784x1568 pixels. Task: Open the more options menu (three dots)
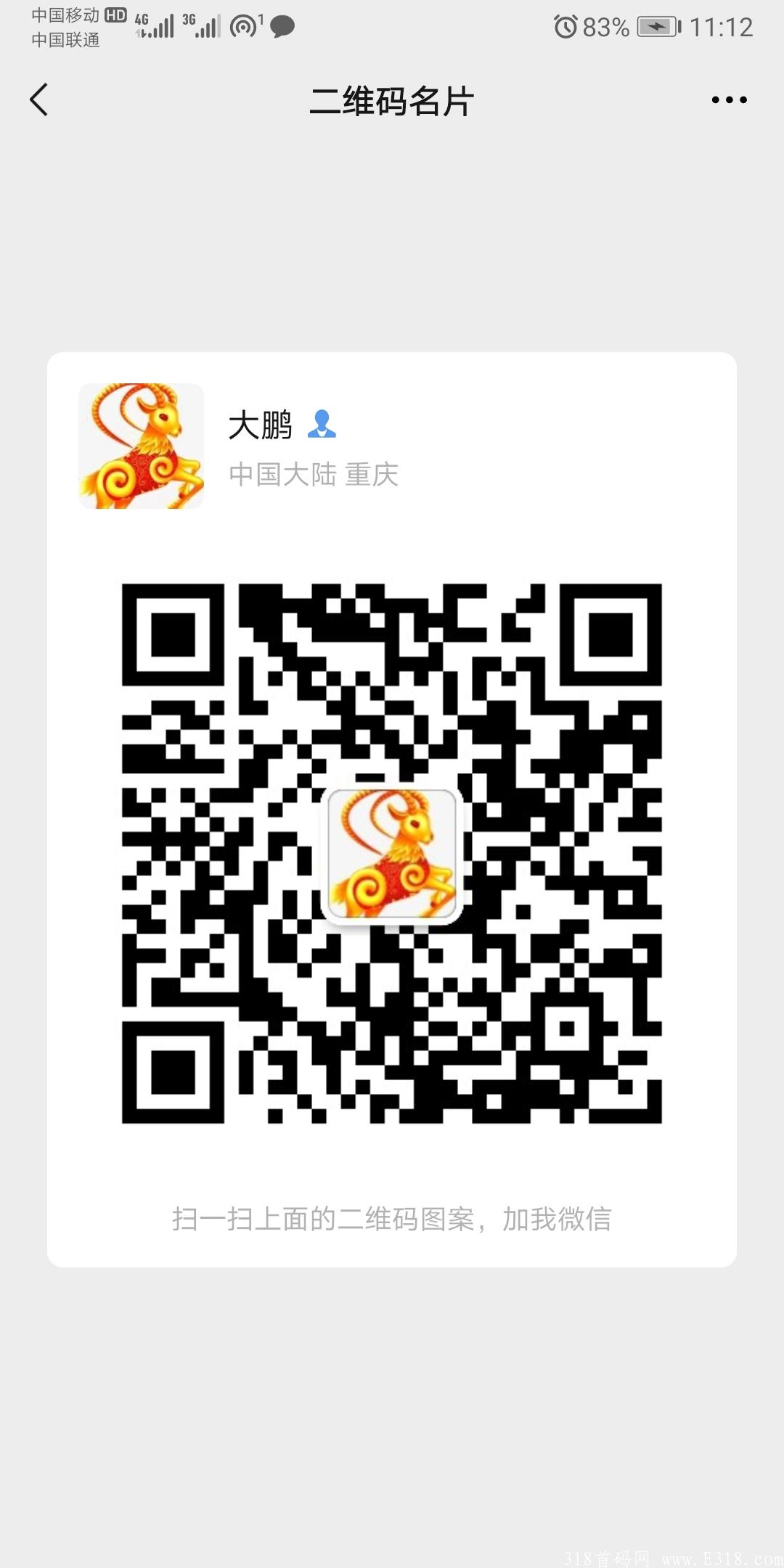click(x=728, y=101)
